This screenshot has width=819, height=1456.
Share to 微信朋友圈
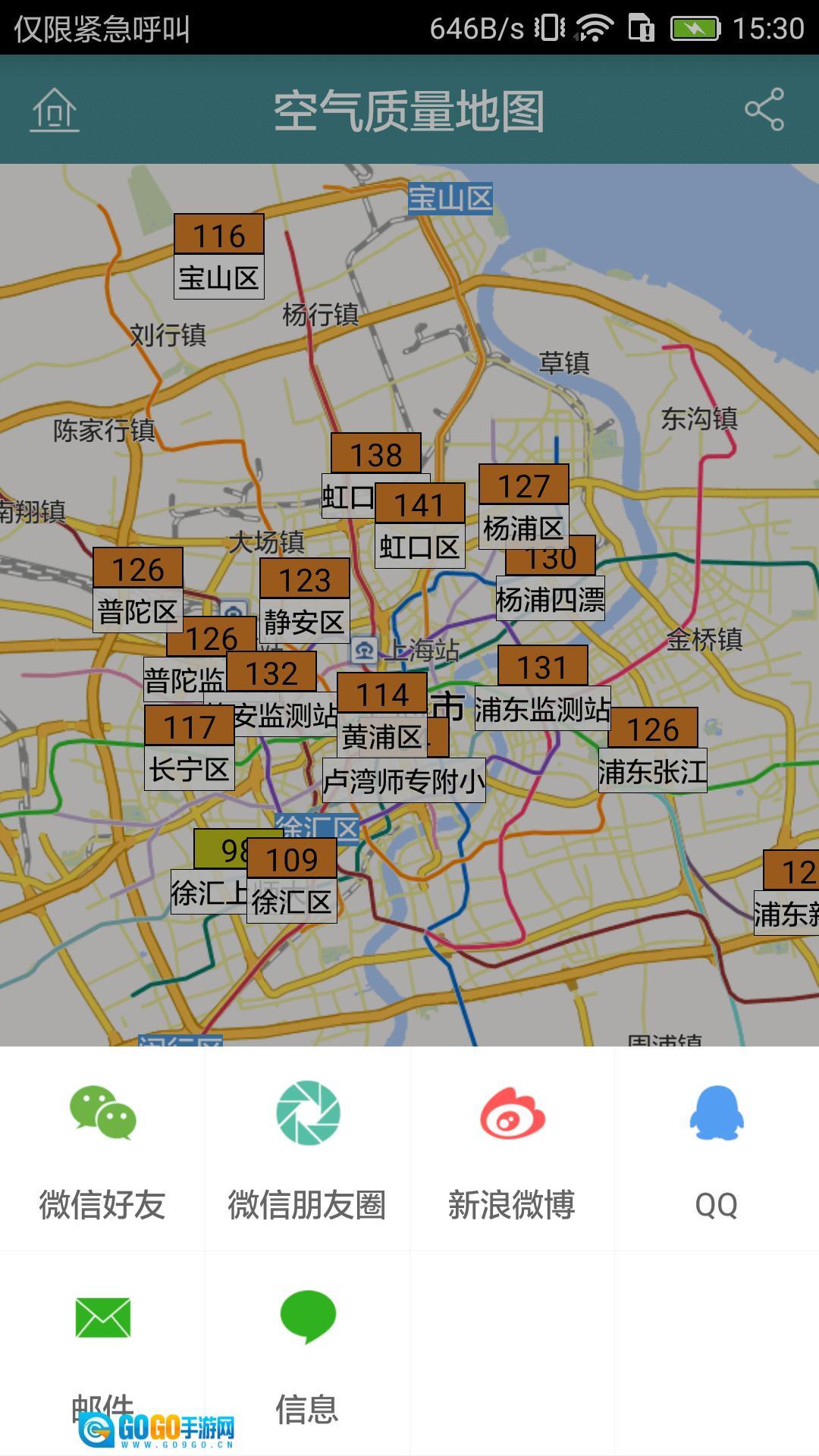(307, 1149)
